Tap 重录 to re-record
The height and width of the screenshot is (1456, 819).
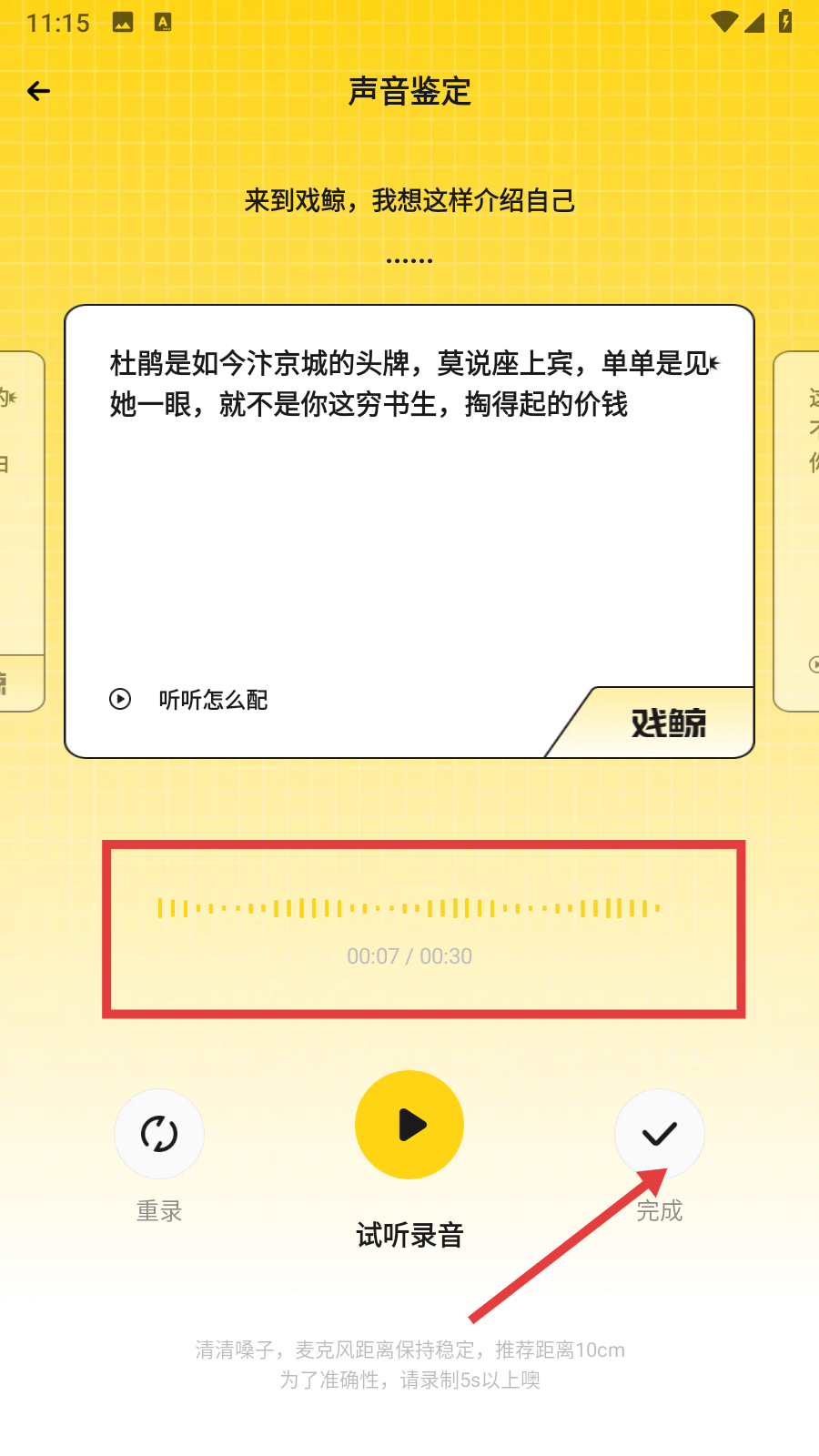[x=159, y=1134]
